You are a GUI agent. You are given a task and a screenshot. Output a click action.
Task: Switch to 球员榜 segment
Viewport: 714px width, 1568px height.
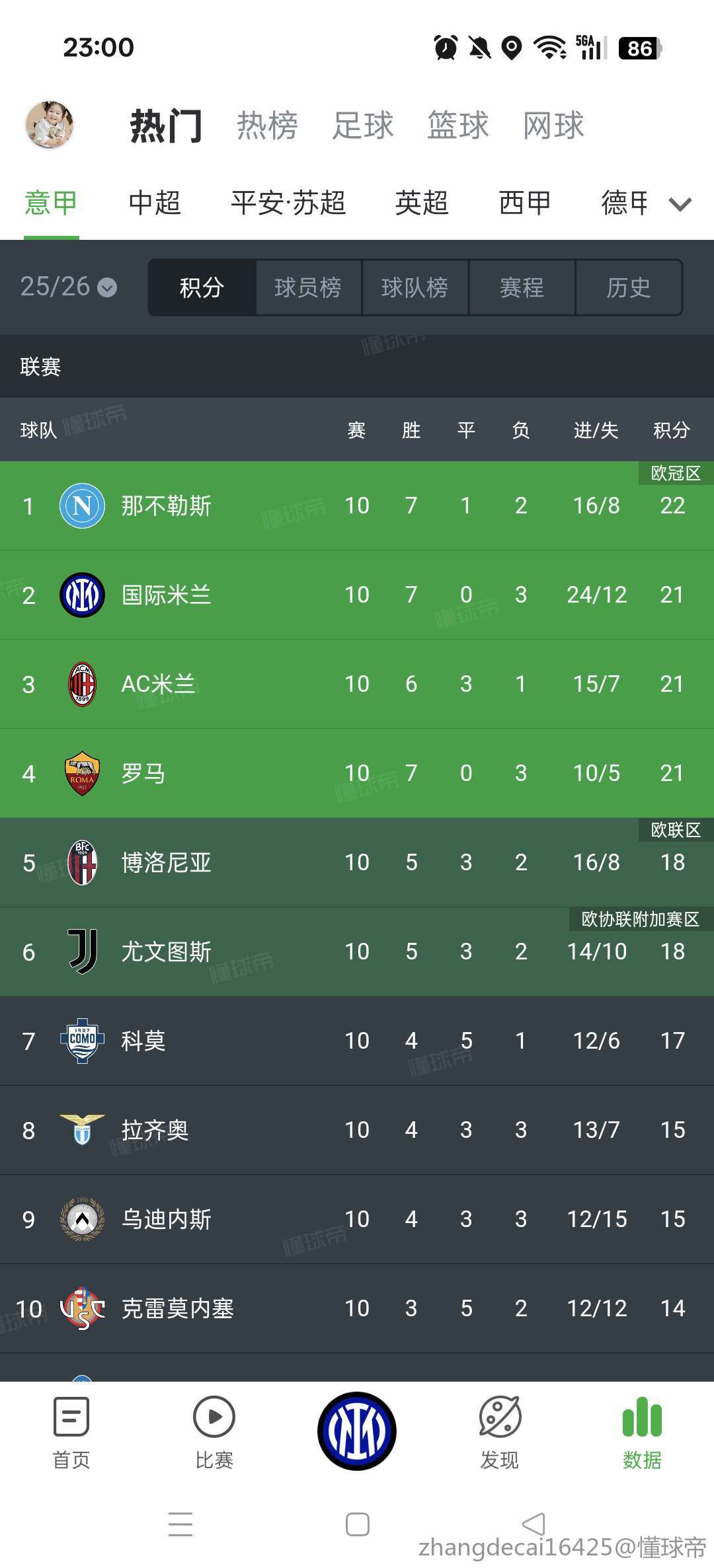(x=308, y=287)
